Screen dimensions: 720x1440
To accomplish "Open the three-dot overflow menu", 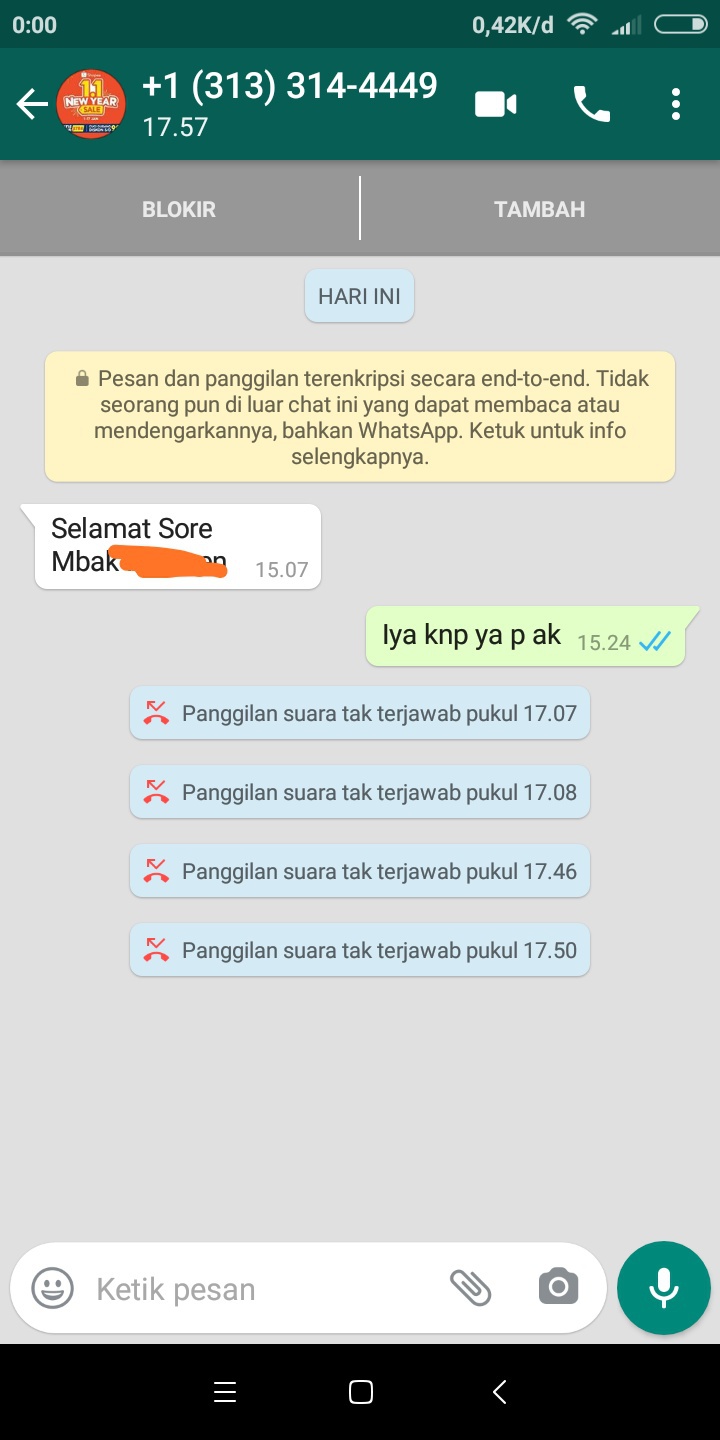I will click(676, 104).
